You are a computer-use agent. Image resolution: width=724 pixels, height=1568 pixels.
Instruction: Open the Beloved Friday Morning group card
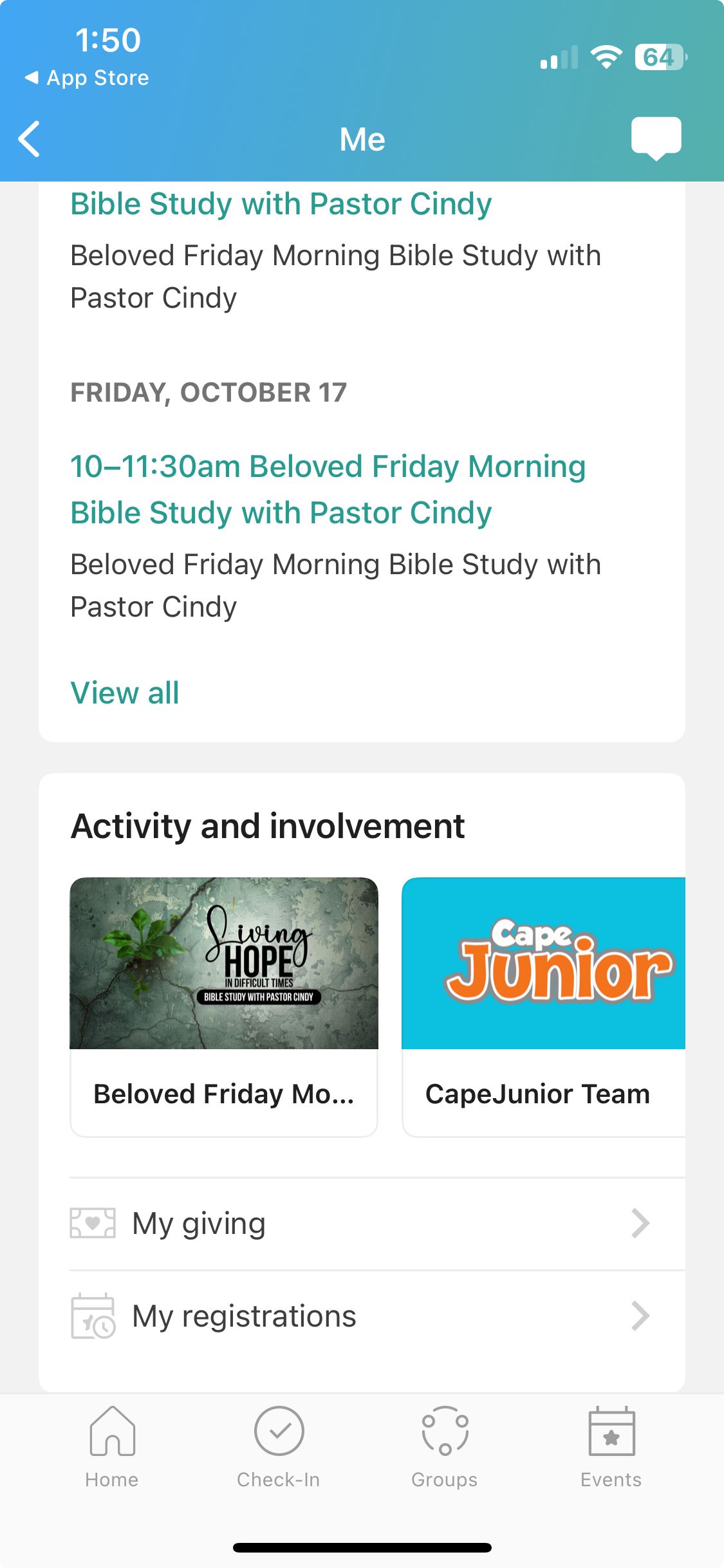click(x=224, y=1007)
